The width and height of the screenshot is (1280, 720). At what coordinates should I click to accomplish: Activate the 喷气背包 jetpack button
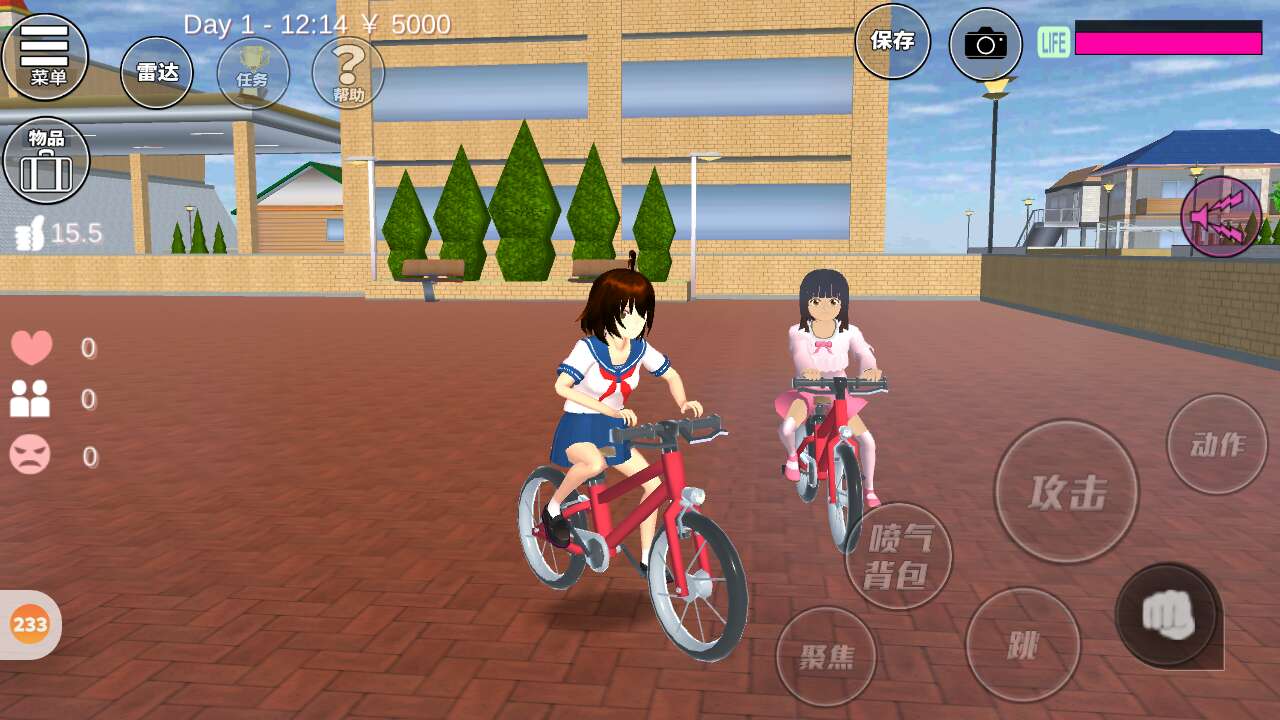[898, 556]
